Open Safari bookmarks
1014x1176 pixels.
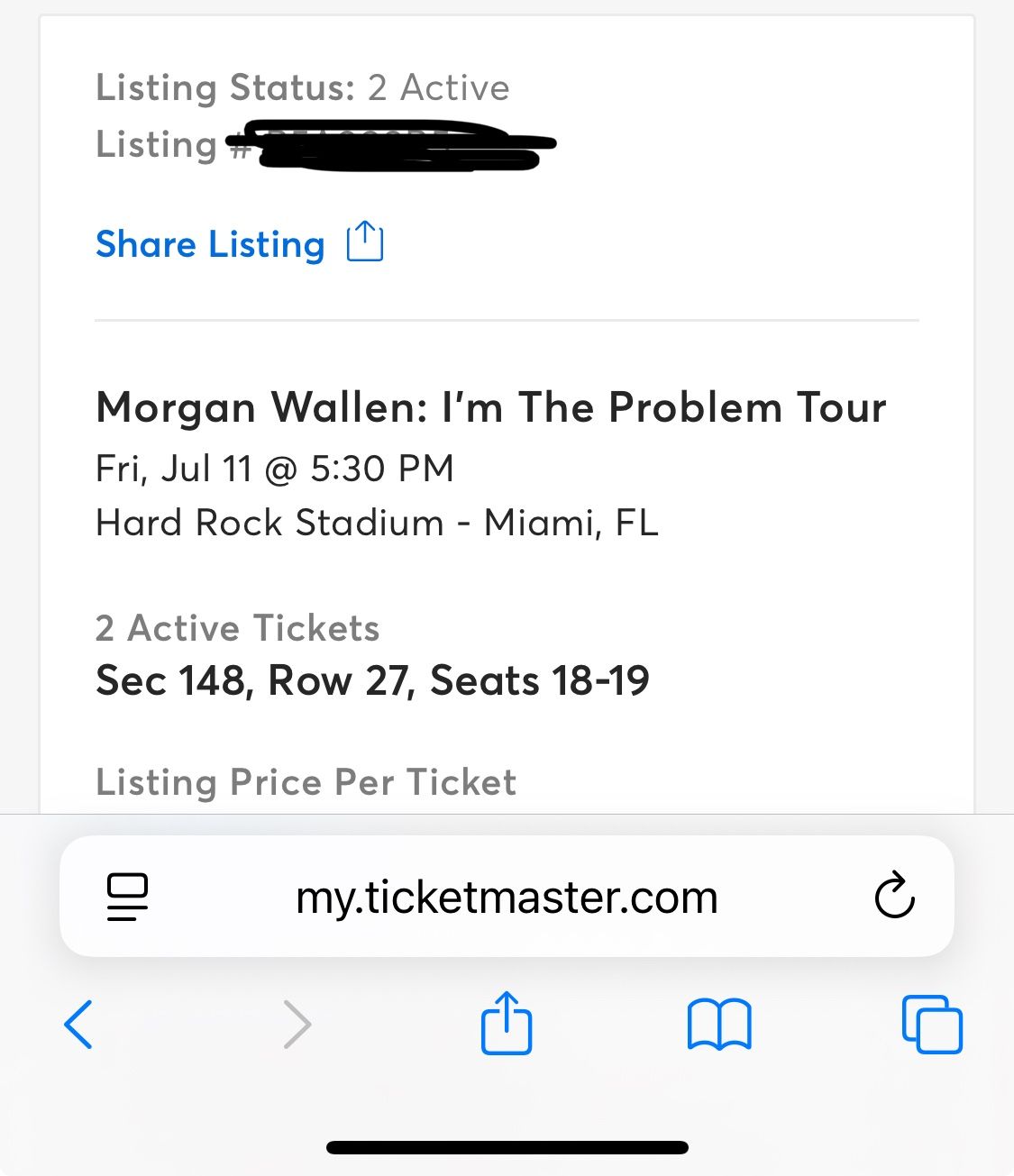(718, 1025)
